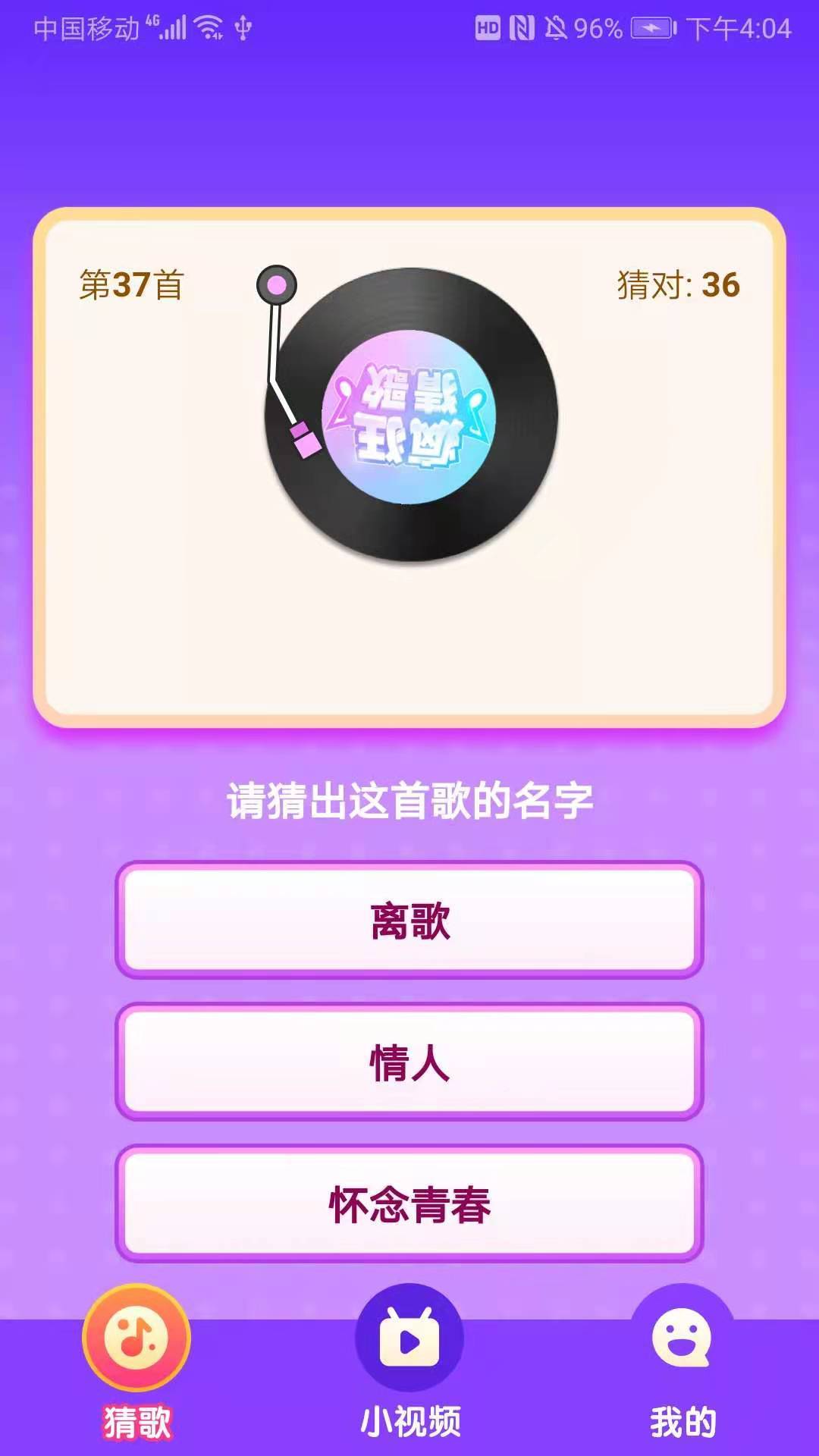Switch to the 猜歌 tab
819x1456 pixels.
tap(136, 1361)
